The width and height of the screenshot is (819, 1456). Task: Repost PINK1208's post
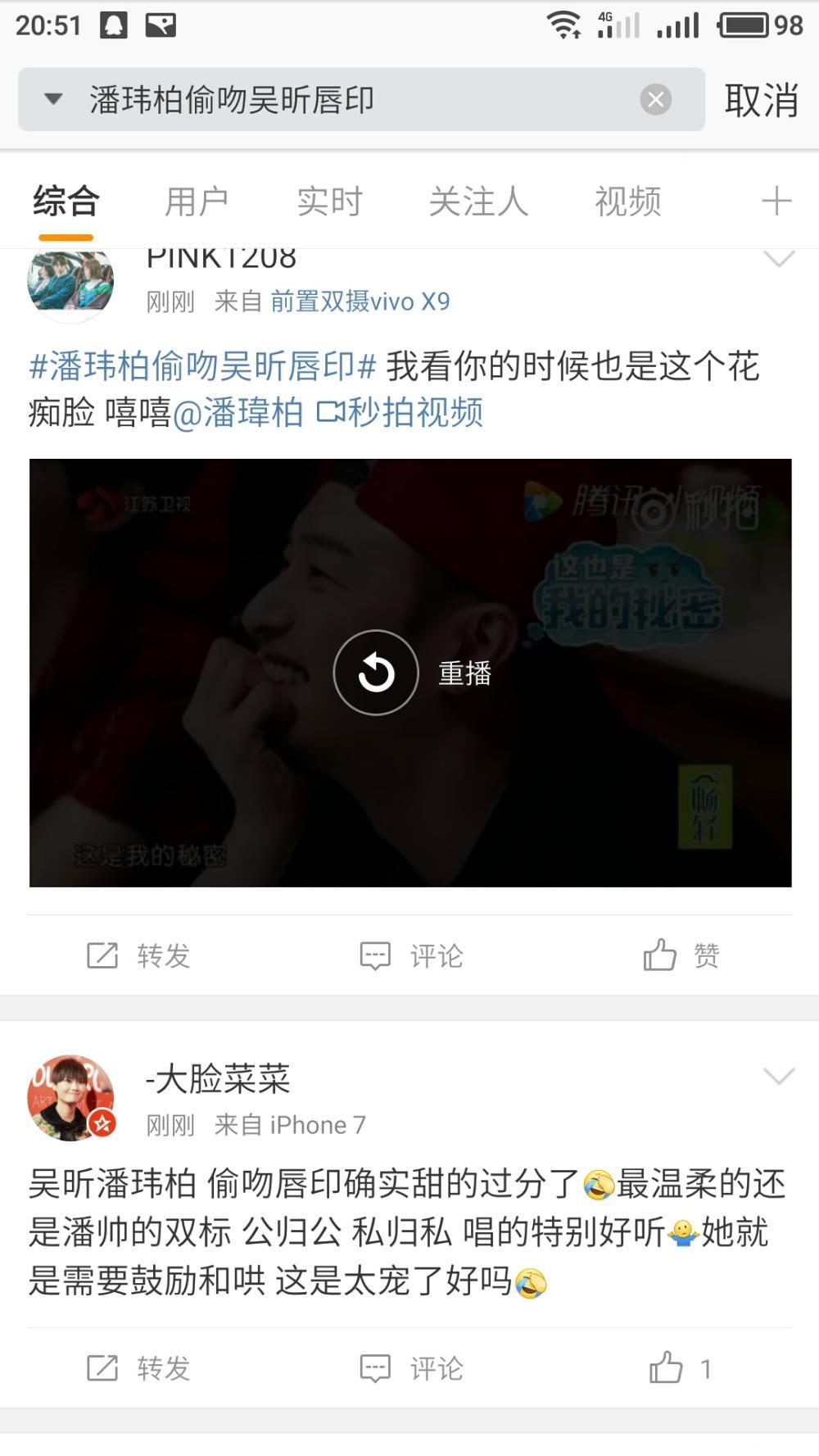tap(139, 955)
